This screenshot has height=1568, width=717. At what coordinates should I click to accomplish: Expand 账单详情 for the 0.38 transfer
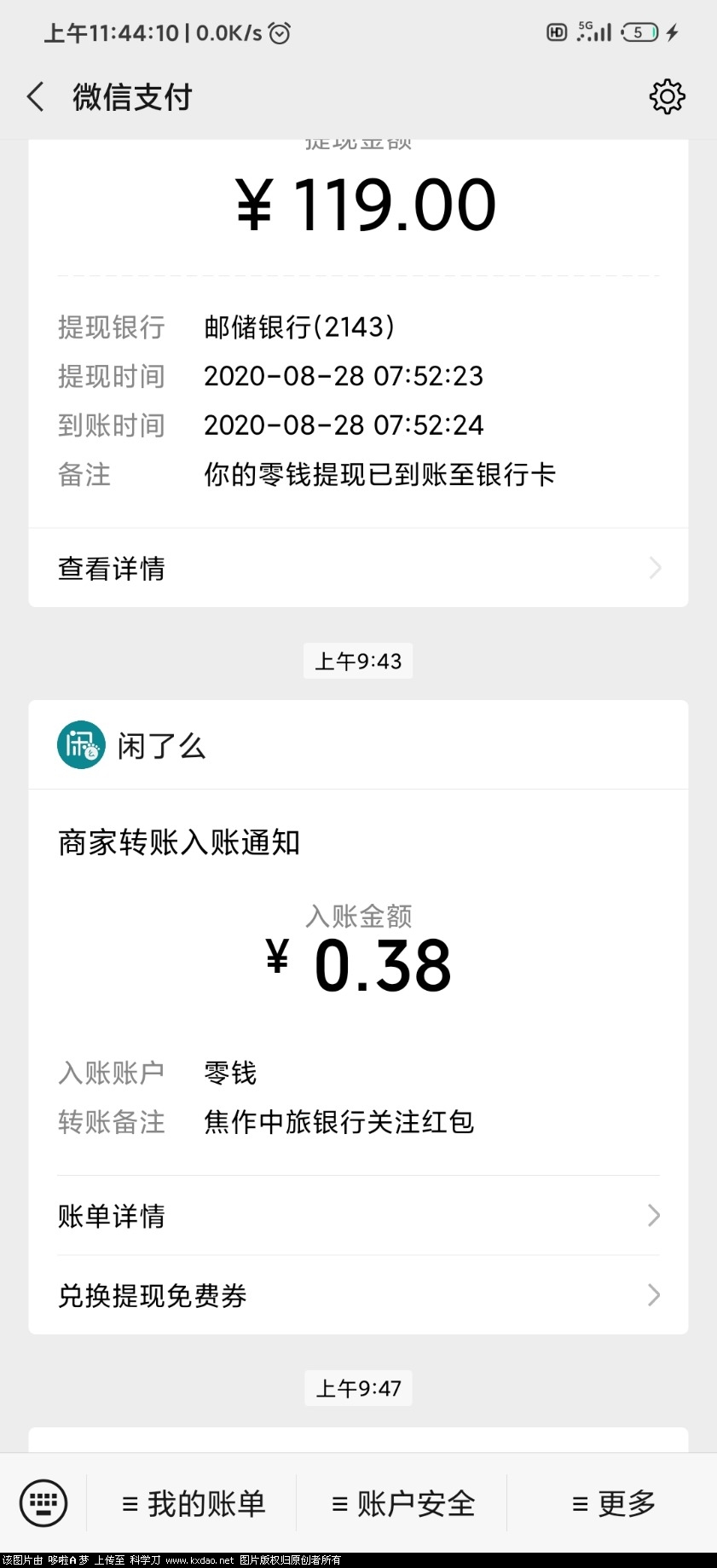(x=358, y=1216)
